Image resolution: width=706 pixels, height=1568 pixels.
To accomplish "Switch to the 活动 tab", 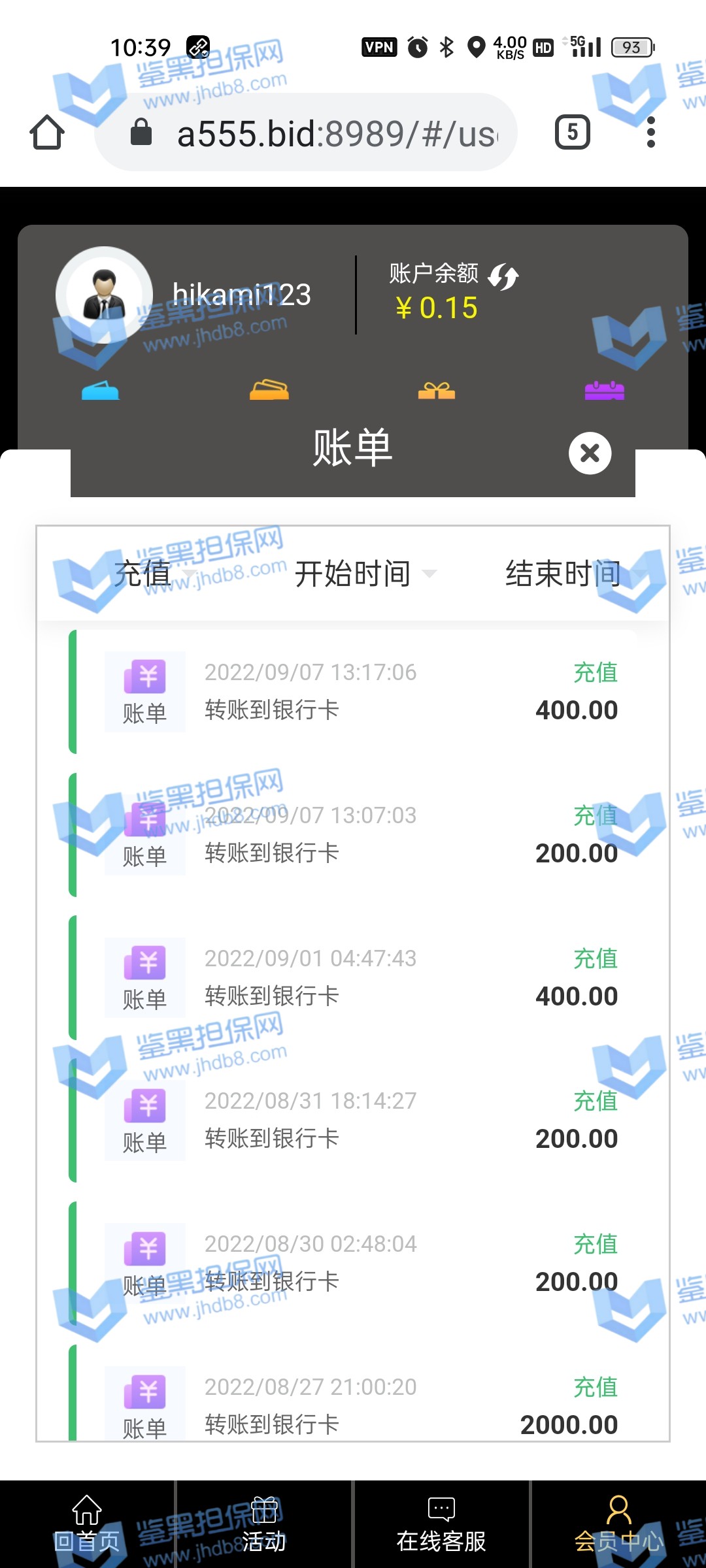I will [x=264, y=1524].
